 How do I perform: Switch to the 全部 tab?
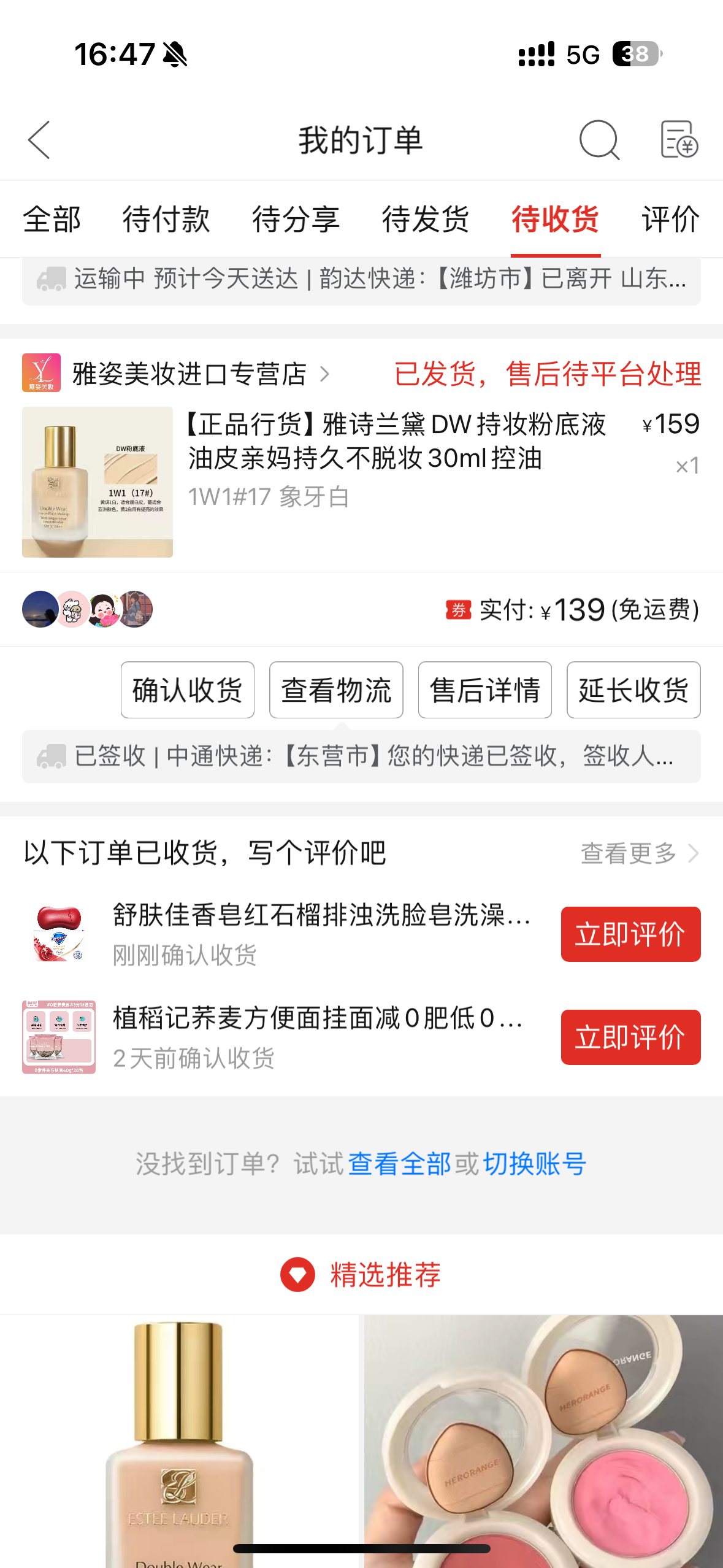[52, 219]
